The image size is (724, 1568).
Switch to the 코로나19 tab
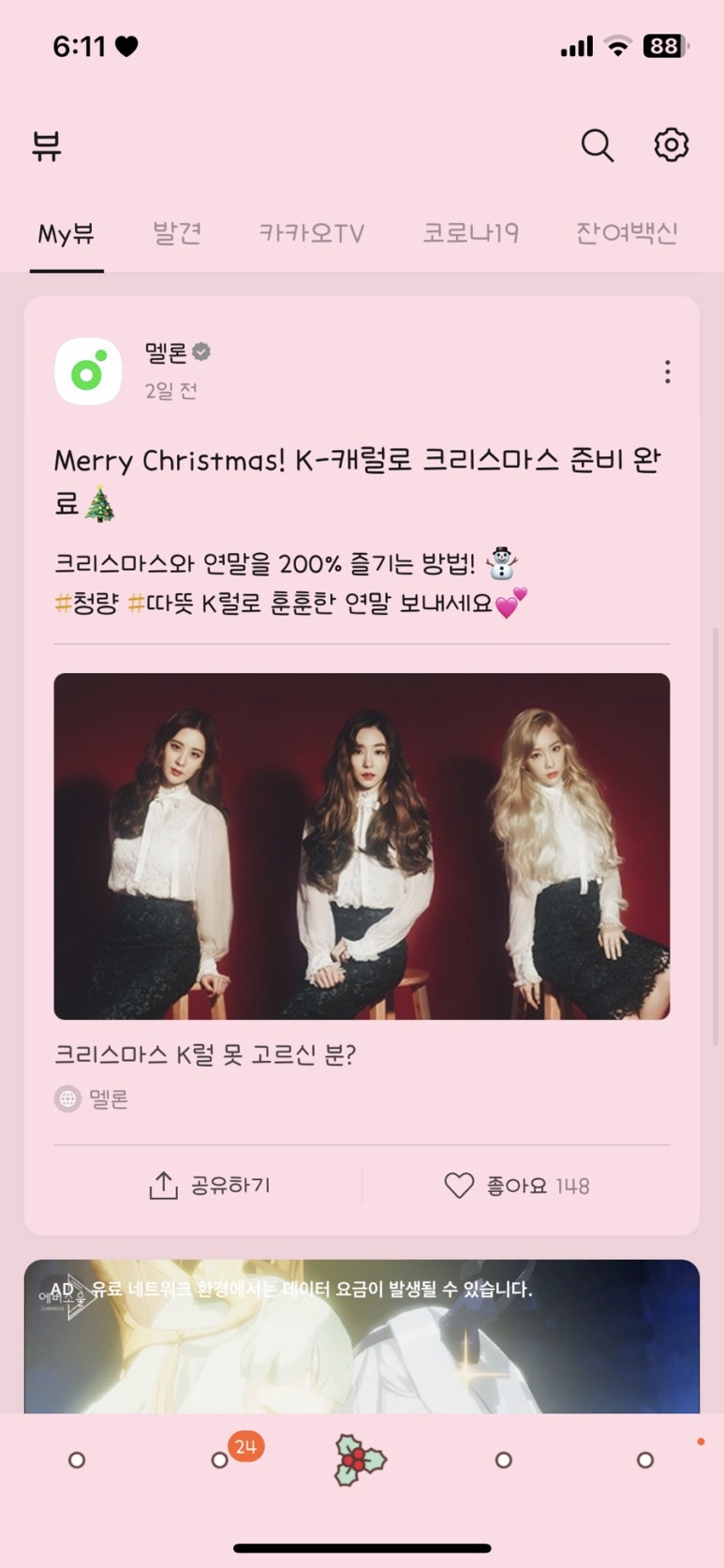pos(470,232)
